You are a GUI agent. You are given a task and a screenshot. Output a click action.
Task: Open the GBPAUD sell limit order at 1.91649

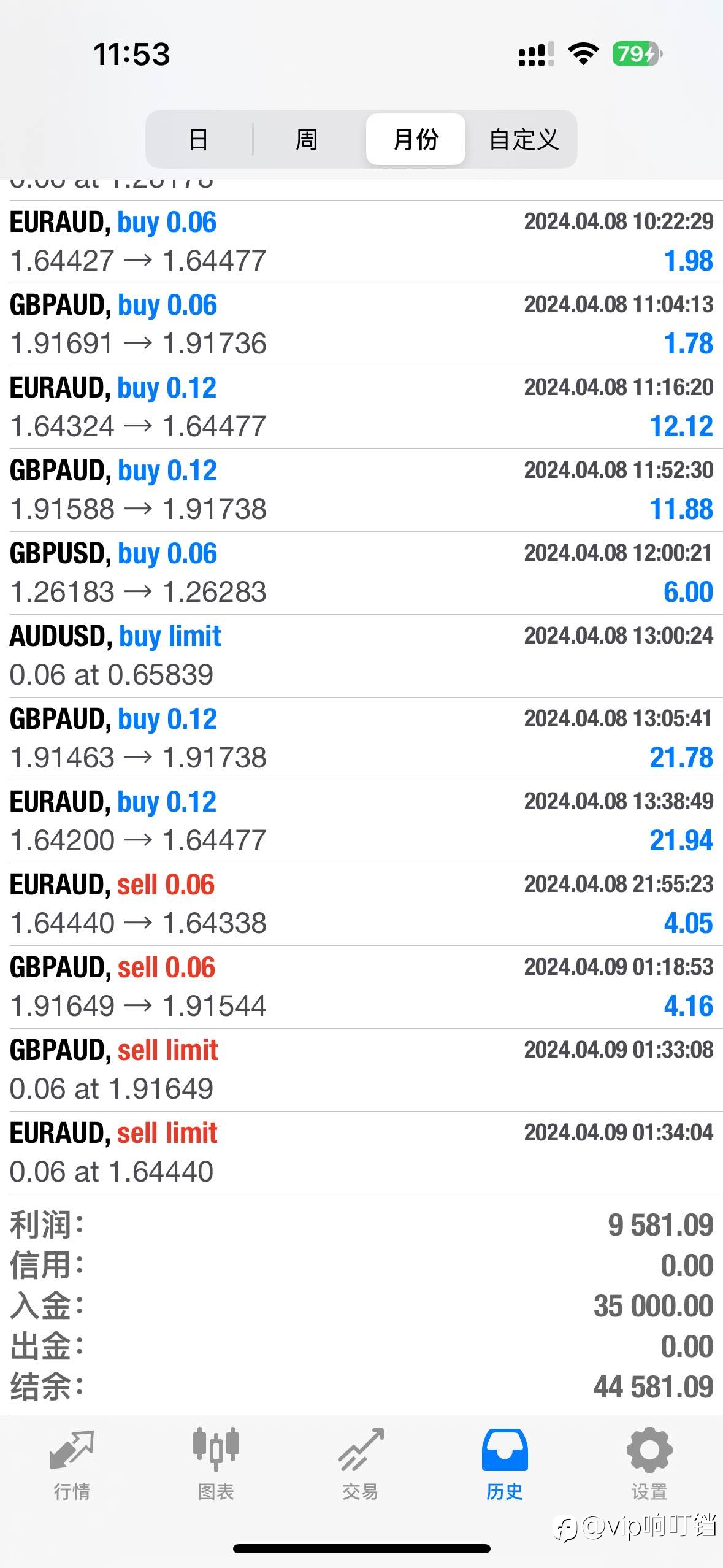click(361, 1070)
